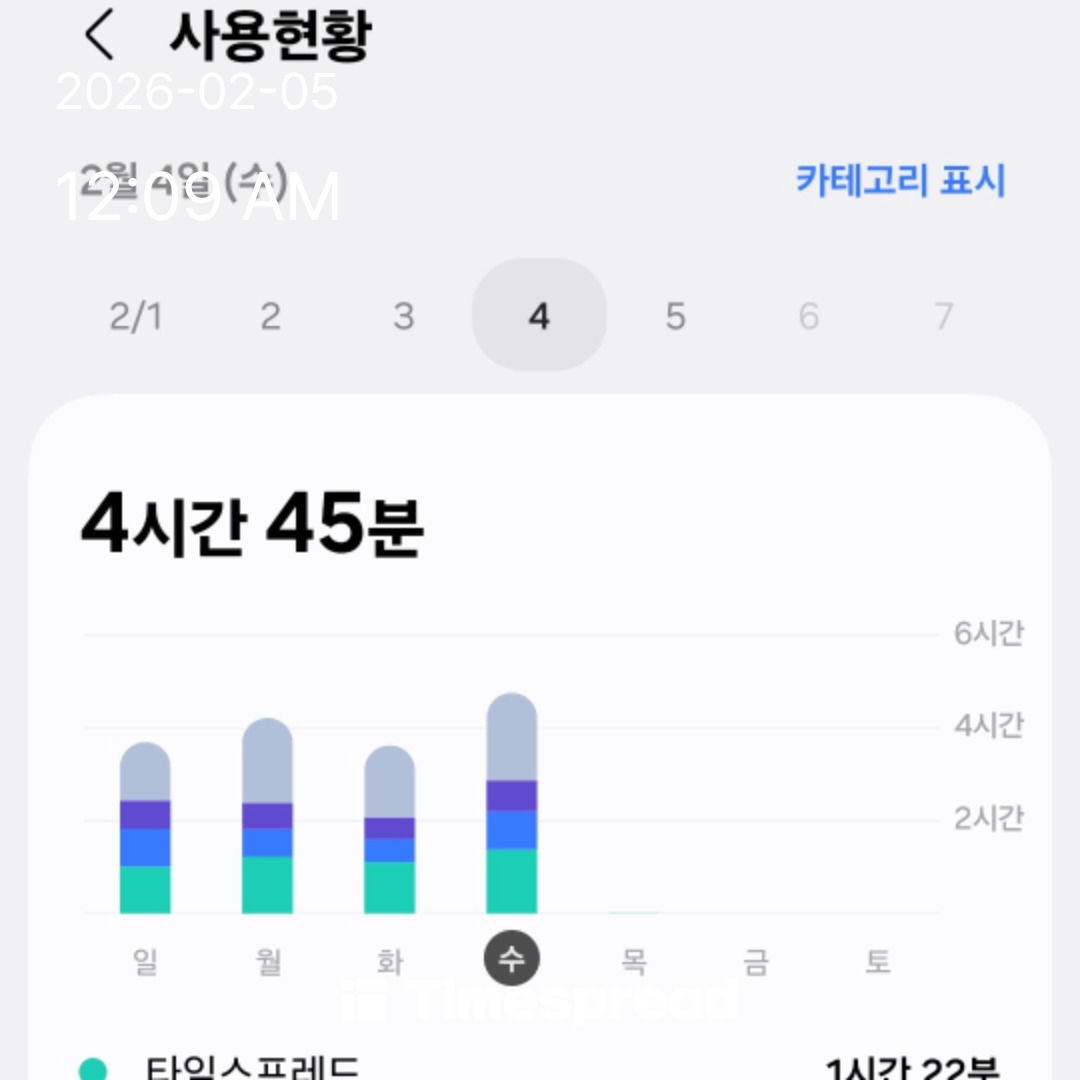
Task: Tap the usage bar above 화
Action: pyautogui.click(x=389, y=830)
